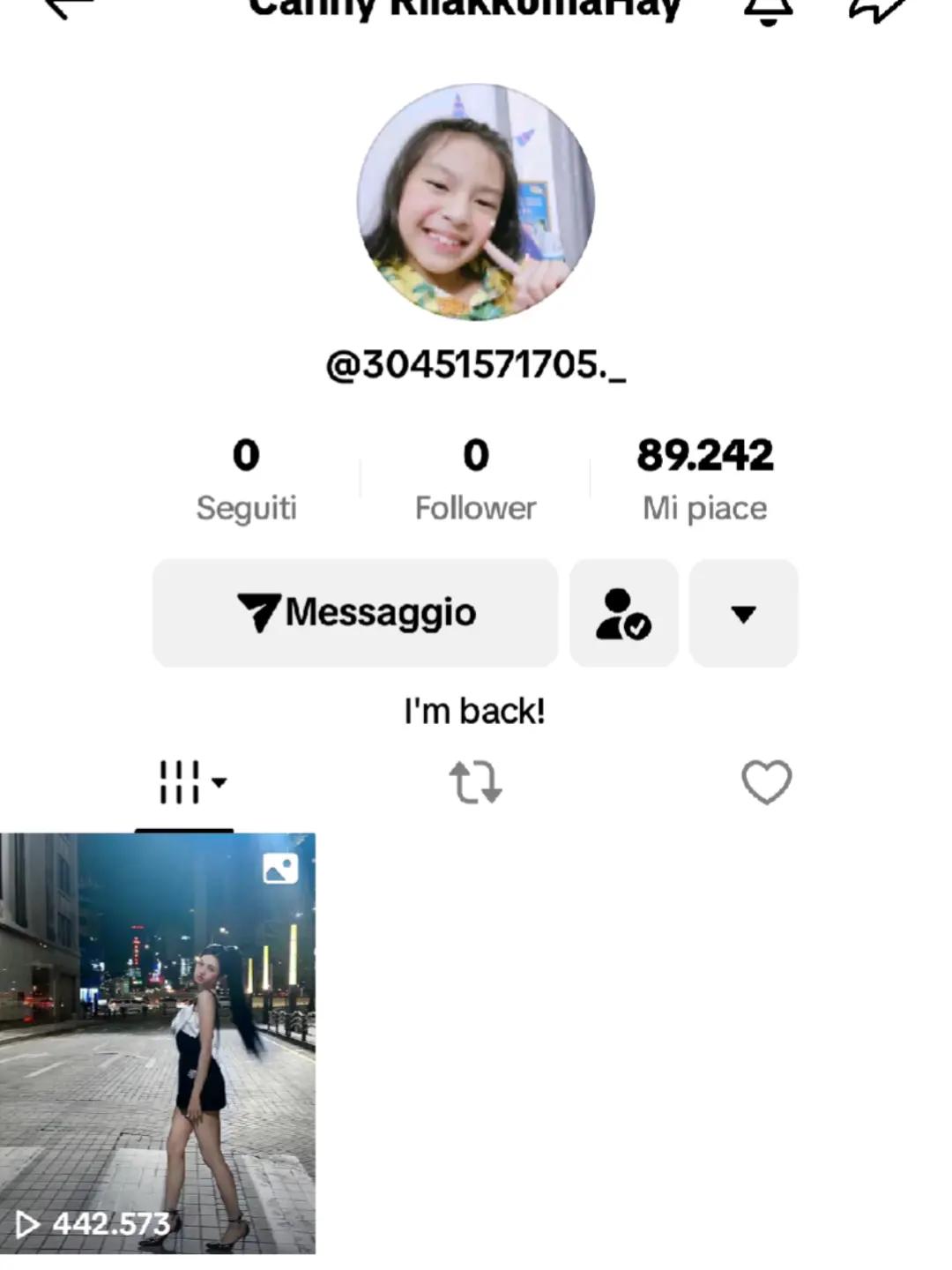Share this profile via the arrow icon
This screenshot has width=952, height=1270.
tap(877, 9)
